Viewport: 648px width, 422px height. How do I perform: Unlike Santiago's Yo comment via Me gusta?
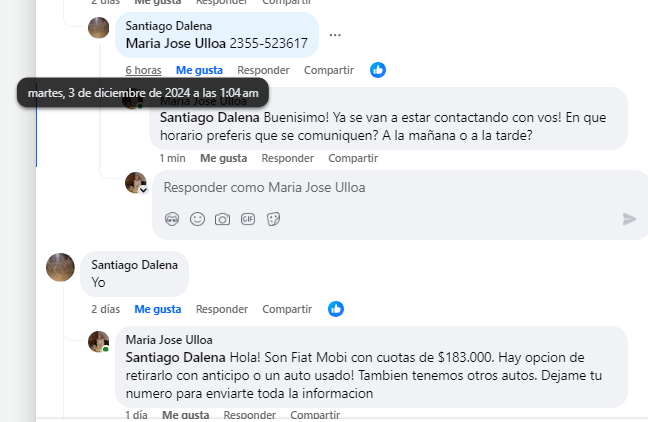[158, 309]
